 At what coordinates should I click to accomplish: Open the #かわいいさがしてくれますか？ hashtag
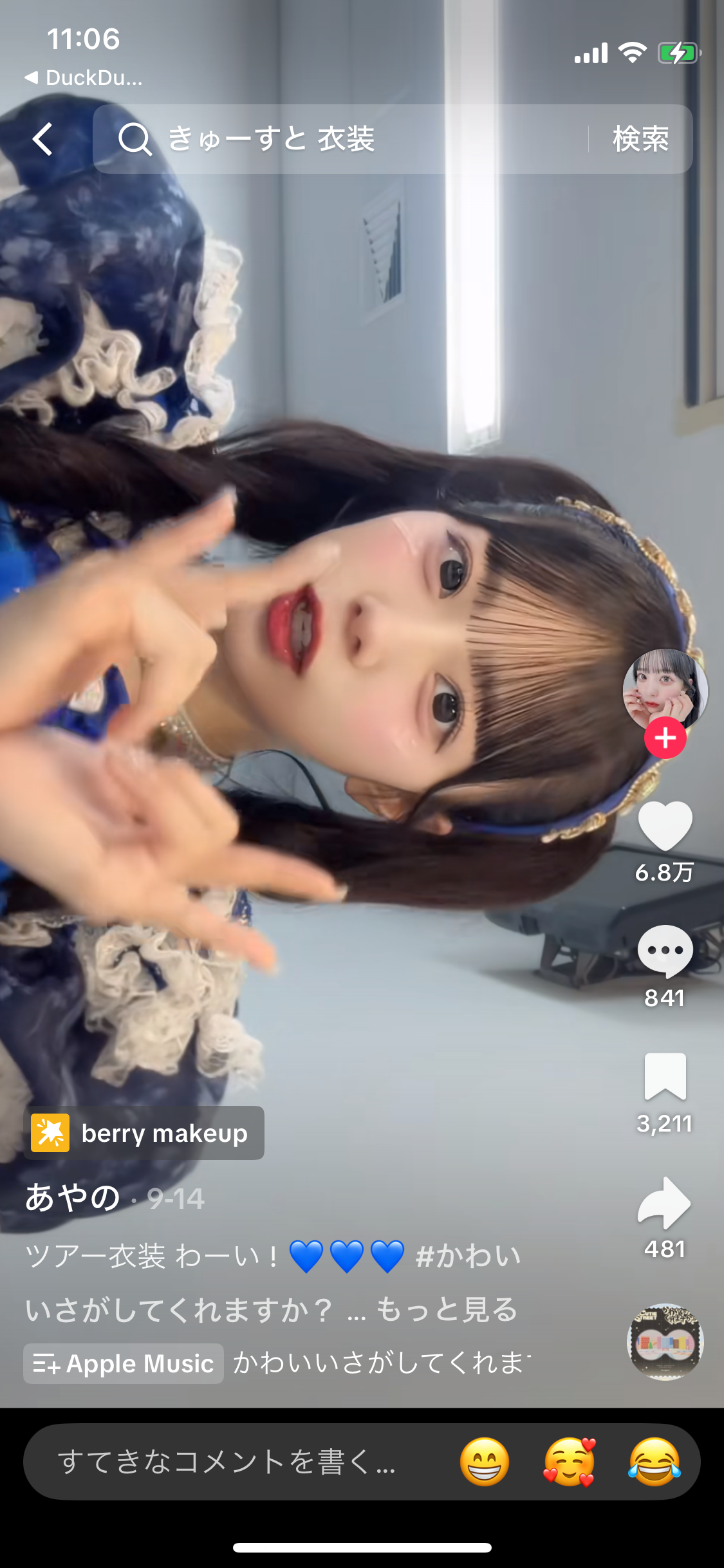pyautogui.click(x=468, y=1256)
